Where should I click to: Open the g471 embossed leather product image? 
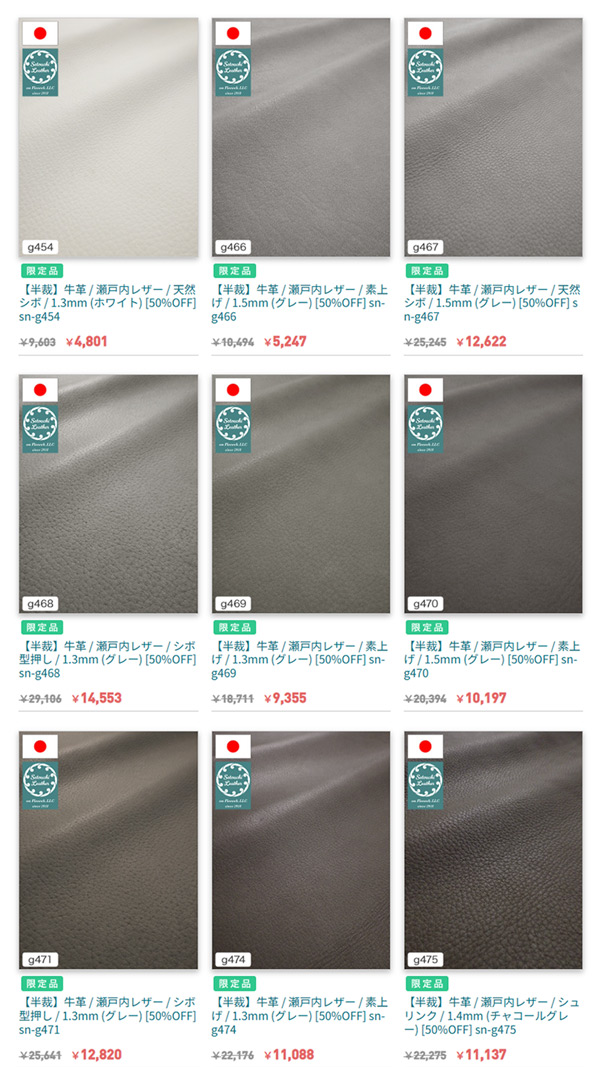(x=109, y=850)
